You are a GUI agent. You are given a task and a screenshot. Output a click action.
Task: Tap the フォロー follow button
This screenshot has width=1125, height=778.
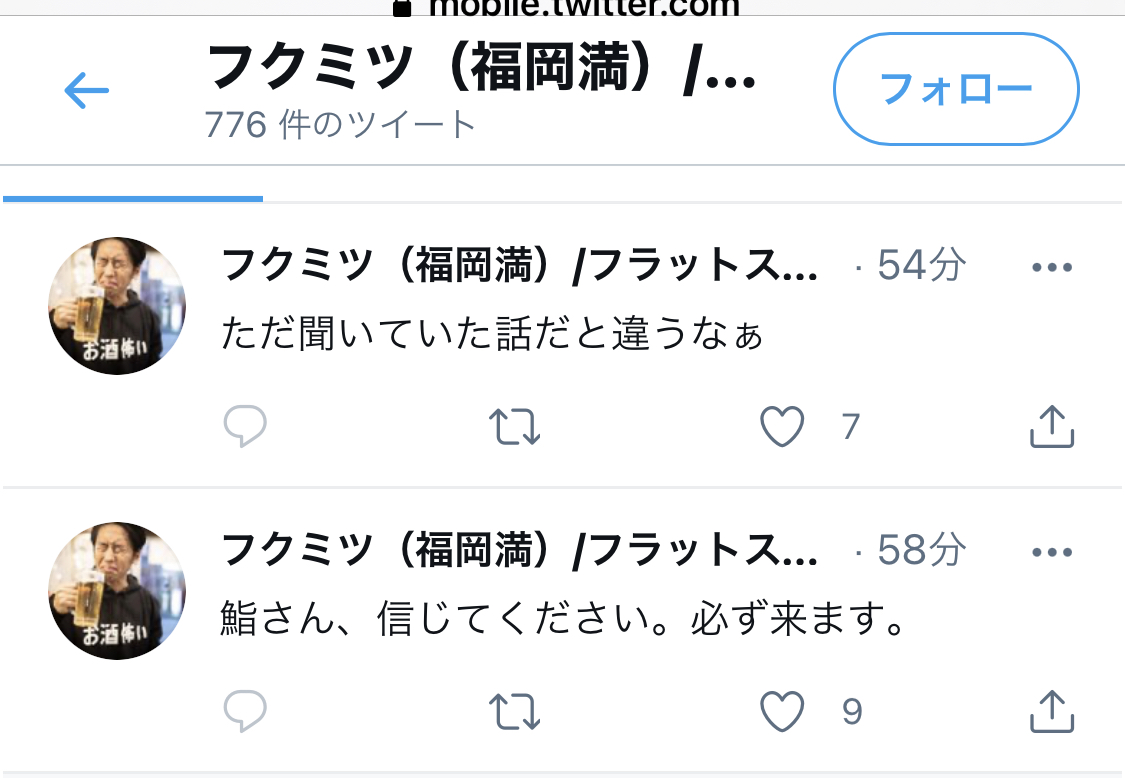(956, 89)
